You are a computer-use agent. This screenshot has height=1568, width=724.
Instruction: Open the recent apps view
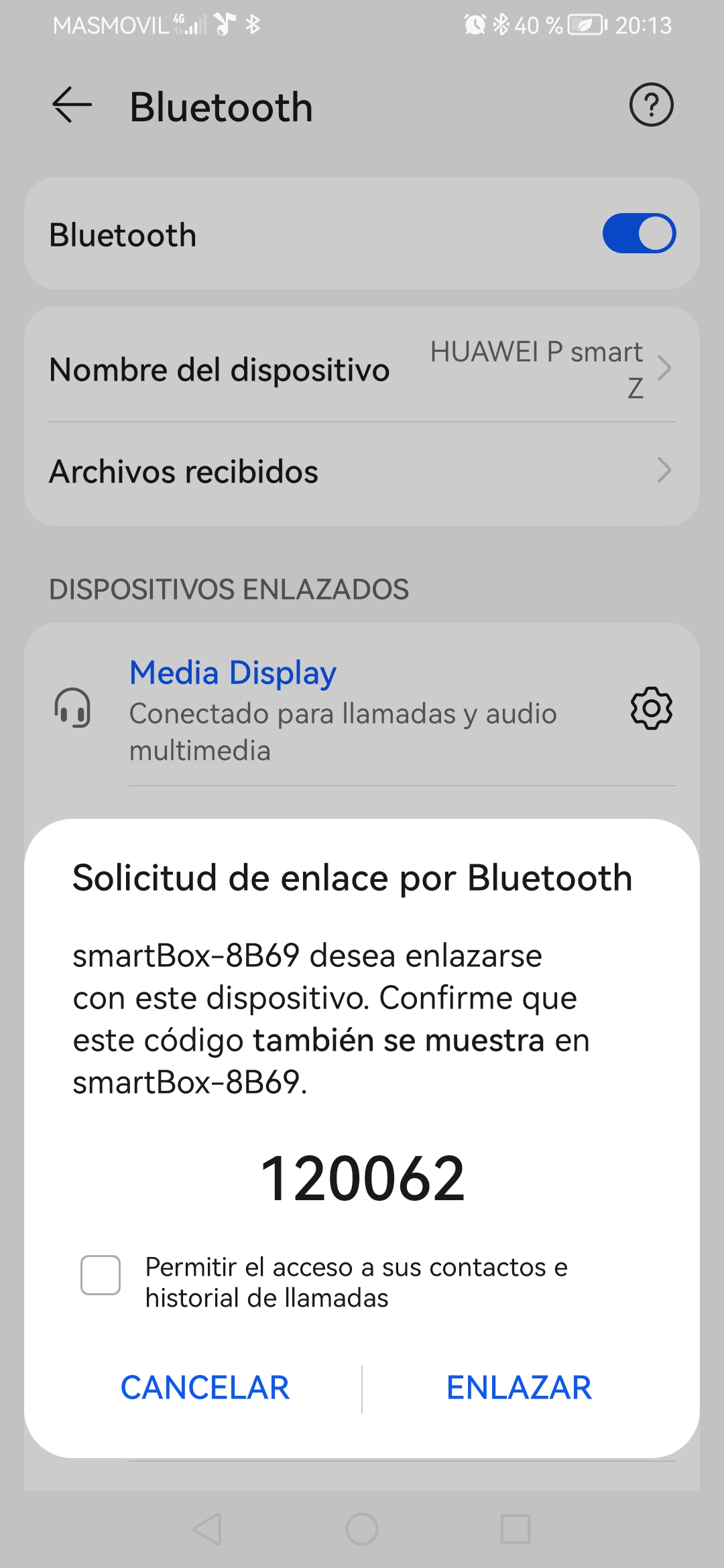516,1529
